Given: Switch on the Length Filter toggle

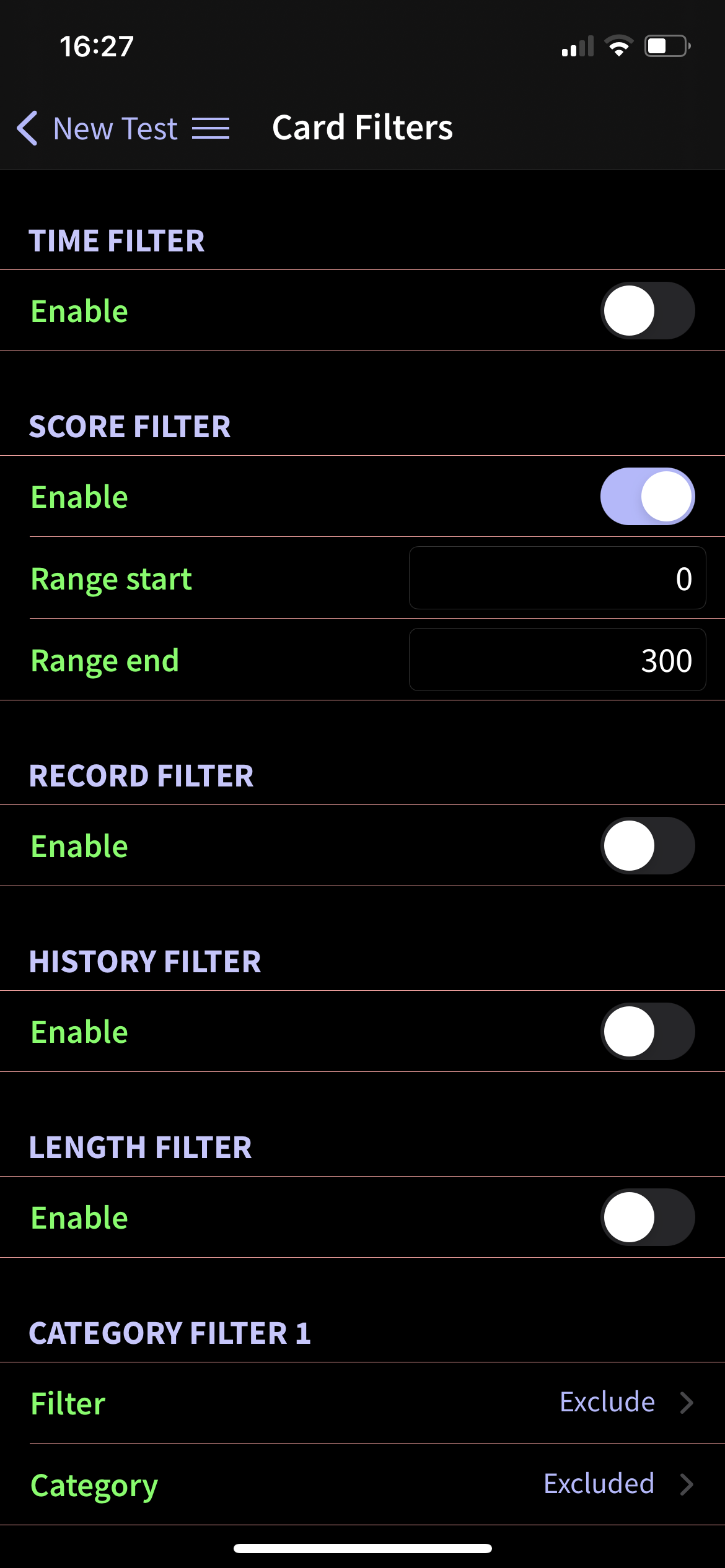Looking at the screenshot, I should [648, 1217].
